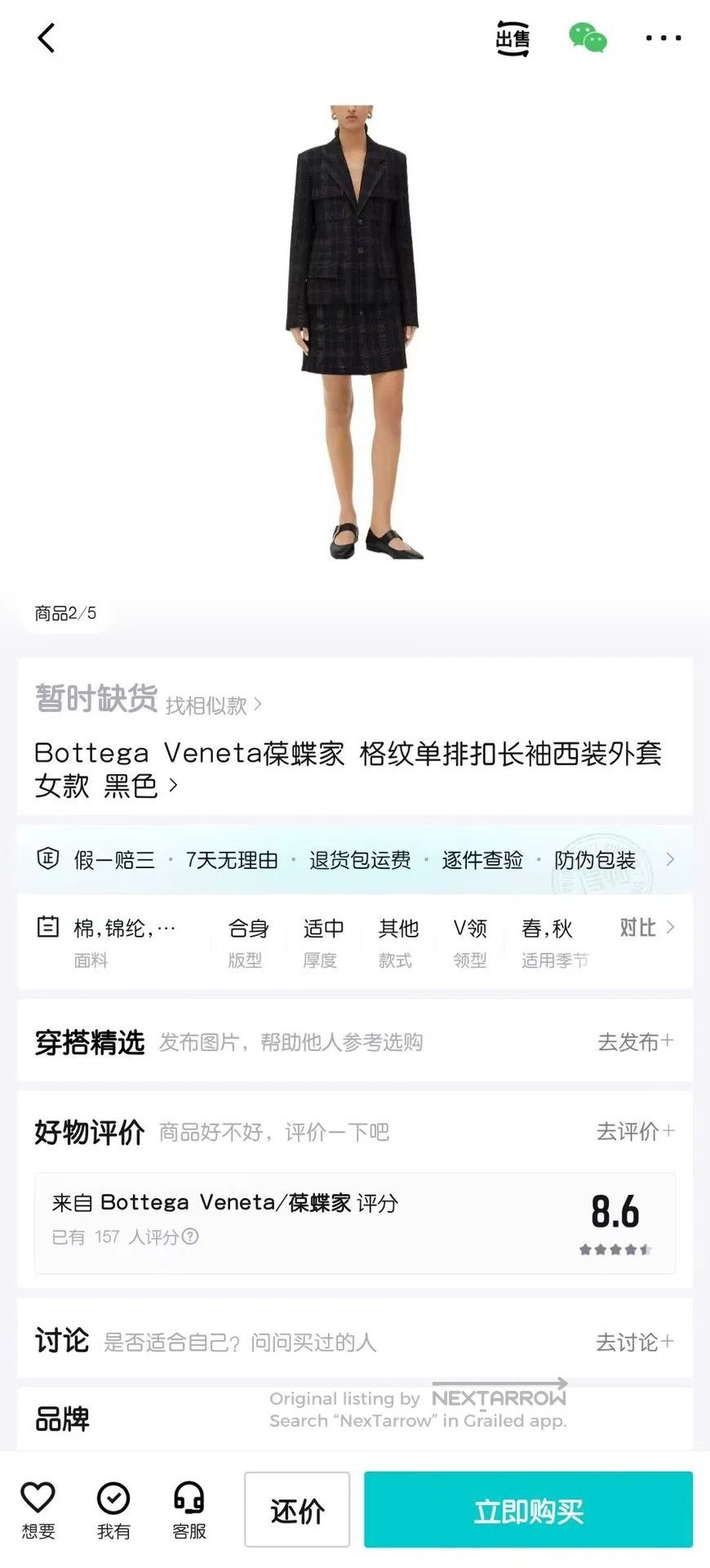Tap 对比 to compare product specs

646,927
